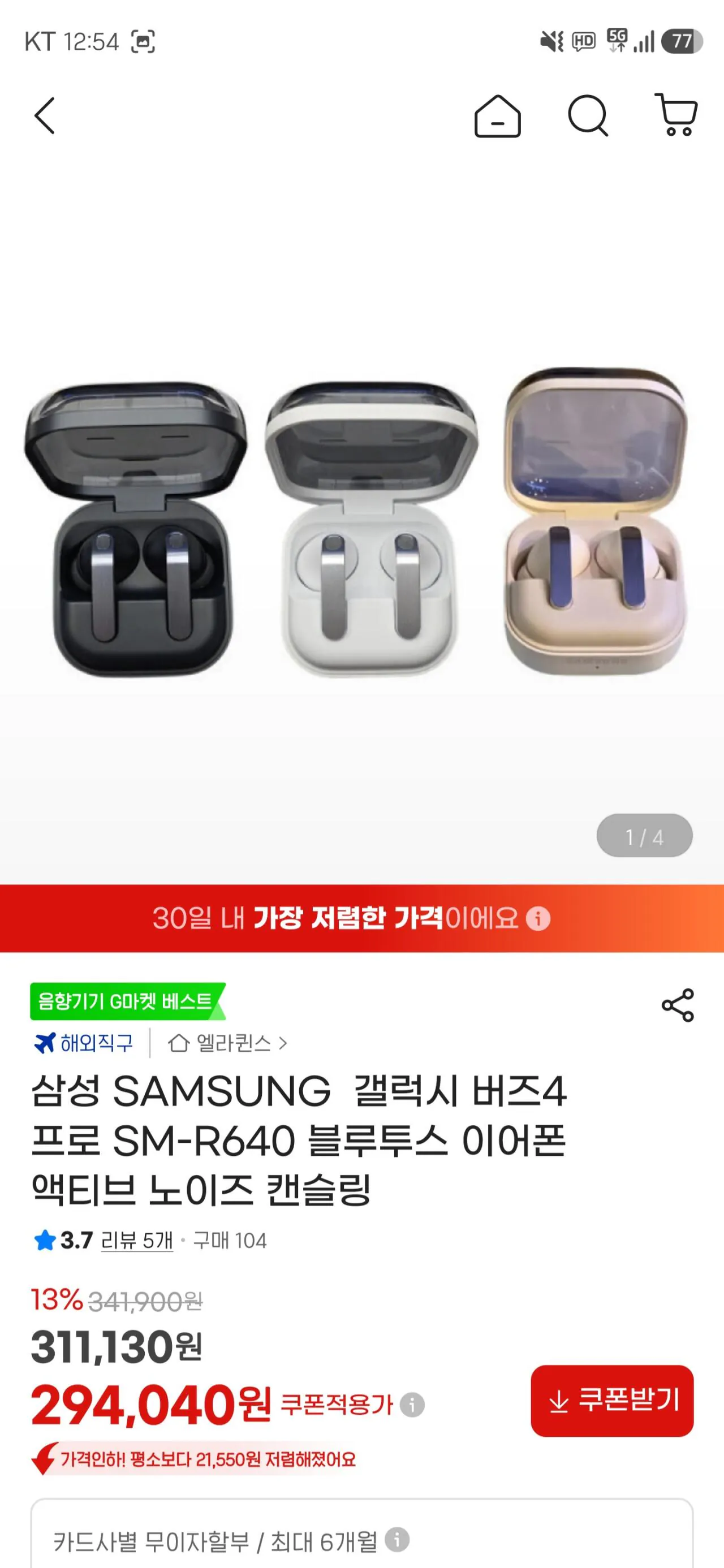Image resolution: width=724 pixels, height=1568 pixels.
Task: Tap the search magnifier icon
Action: pos(587,117)
